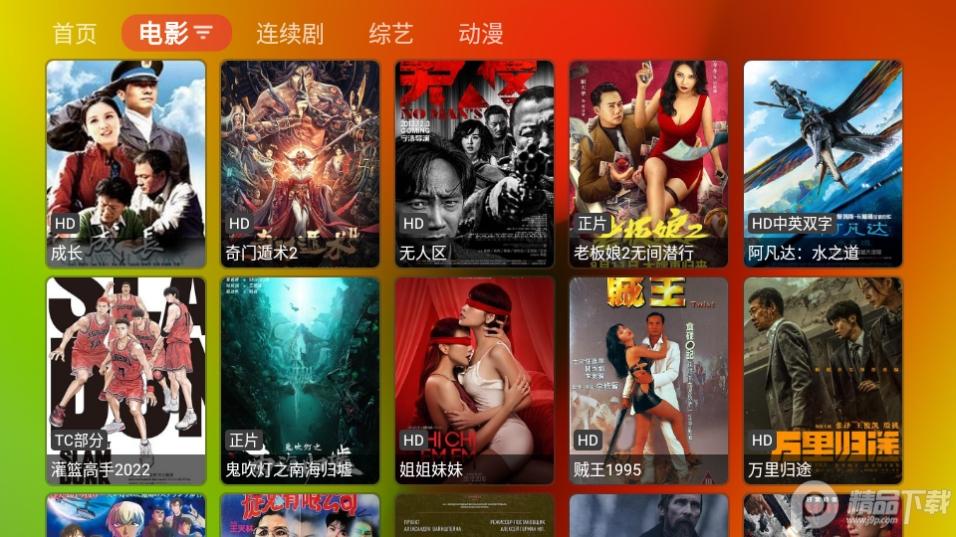The height and width of the screenshot is (537, 956).
Task: Open the movie 万里归途
Action: pyautogui.click(x=823, y=380)
